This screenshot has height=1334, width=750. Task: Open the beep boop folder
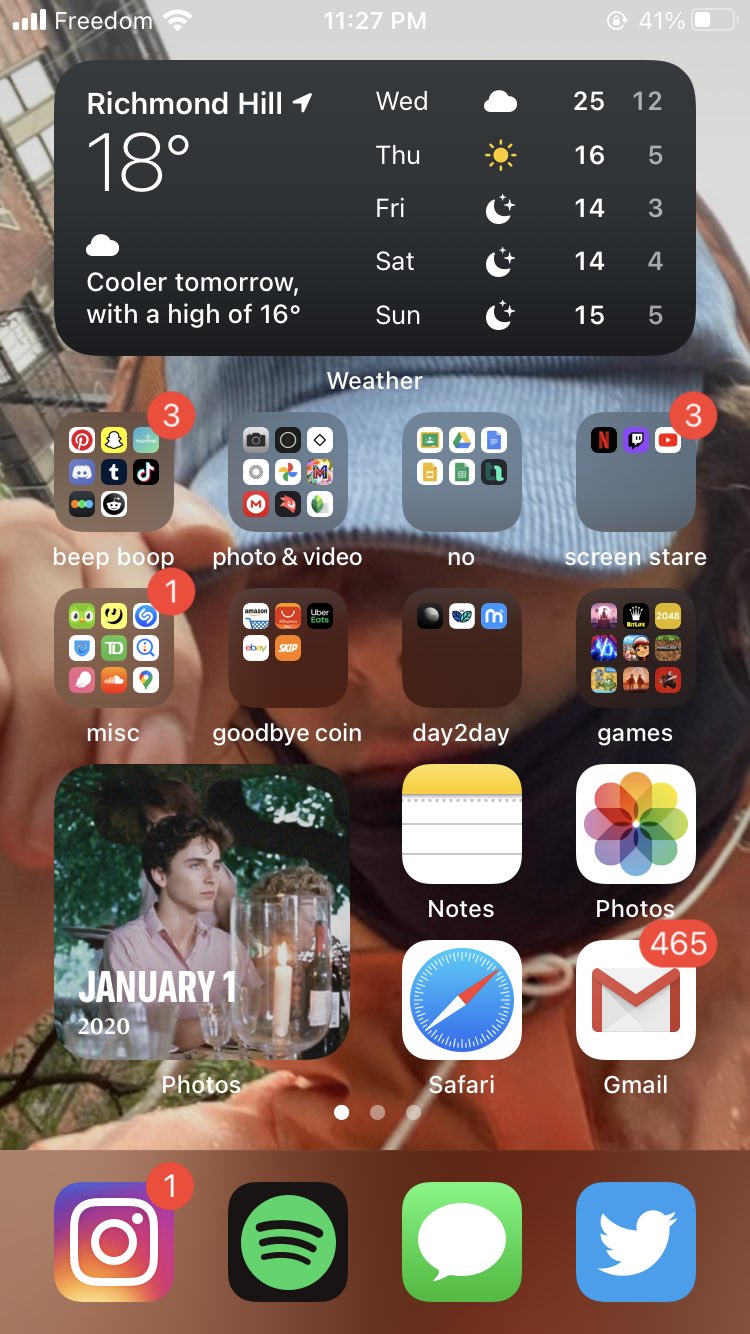(x=114, y=472)
